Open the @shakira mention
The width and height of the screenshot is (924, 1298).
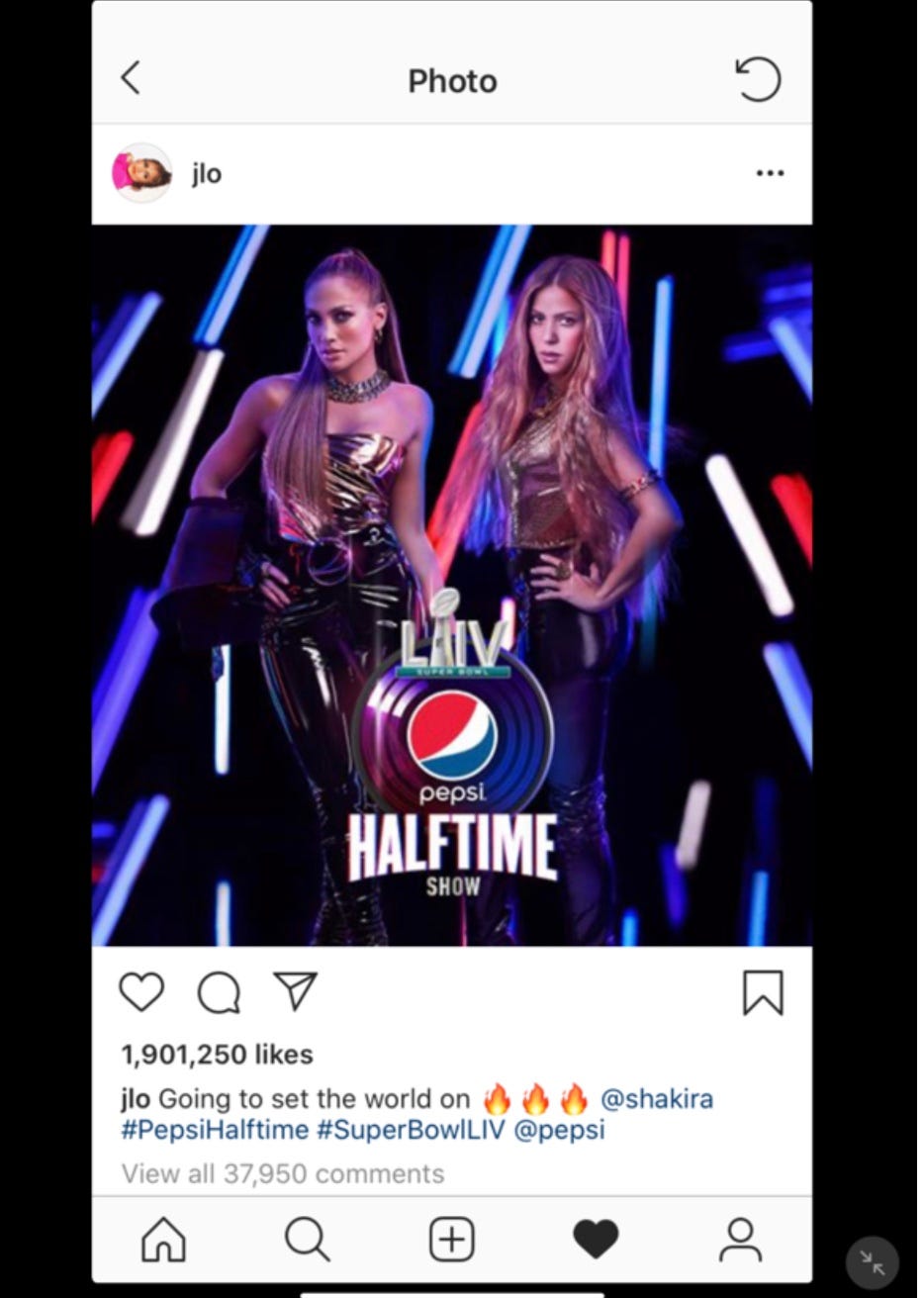click(x=656, y=1099)
